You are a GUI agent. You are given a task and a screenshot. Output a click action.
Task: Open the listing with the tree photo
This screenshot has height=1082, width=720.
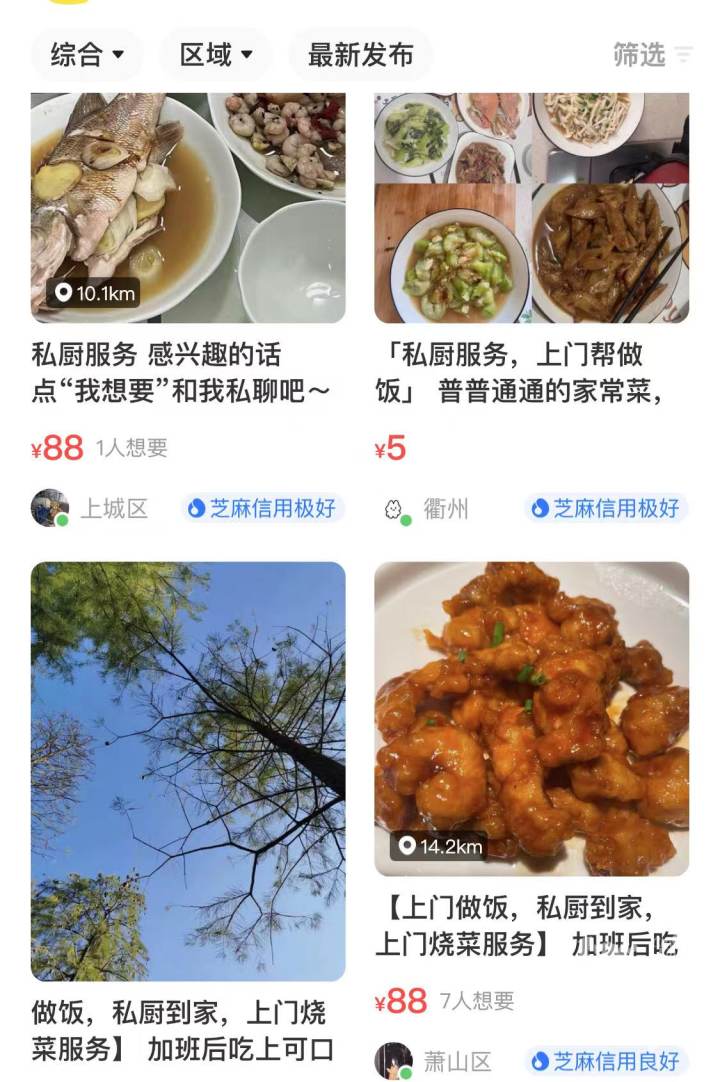(x=188, y=770)
